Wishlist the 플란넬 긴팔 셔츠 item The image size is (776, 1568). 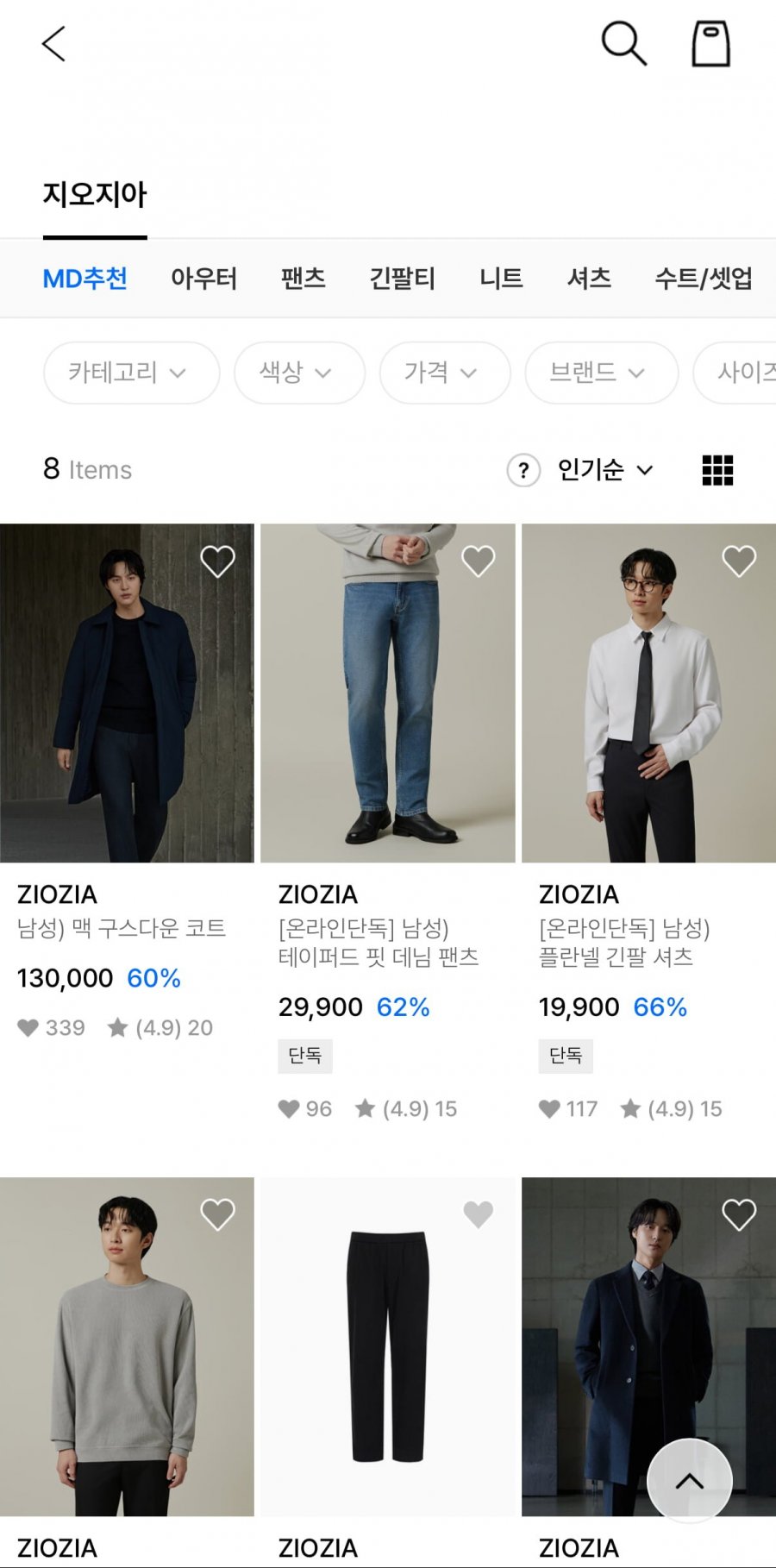coord(739,561)
